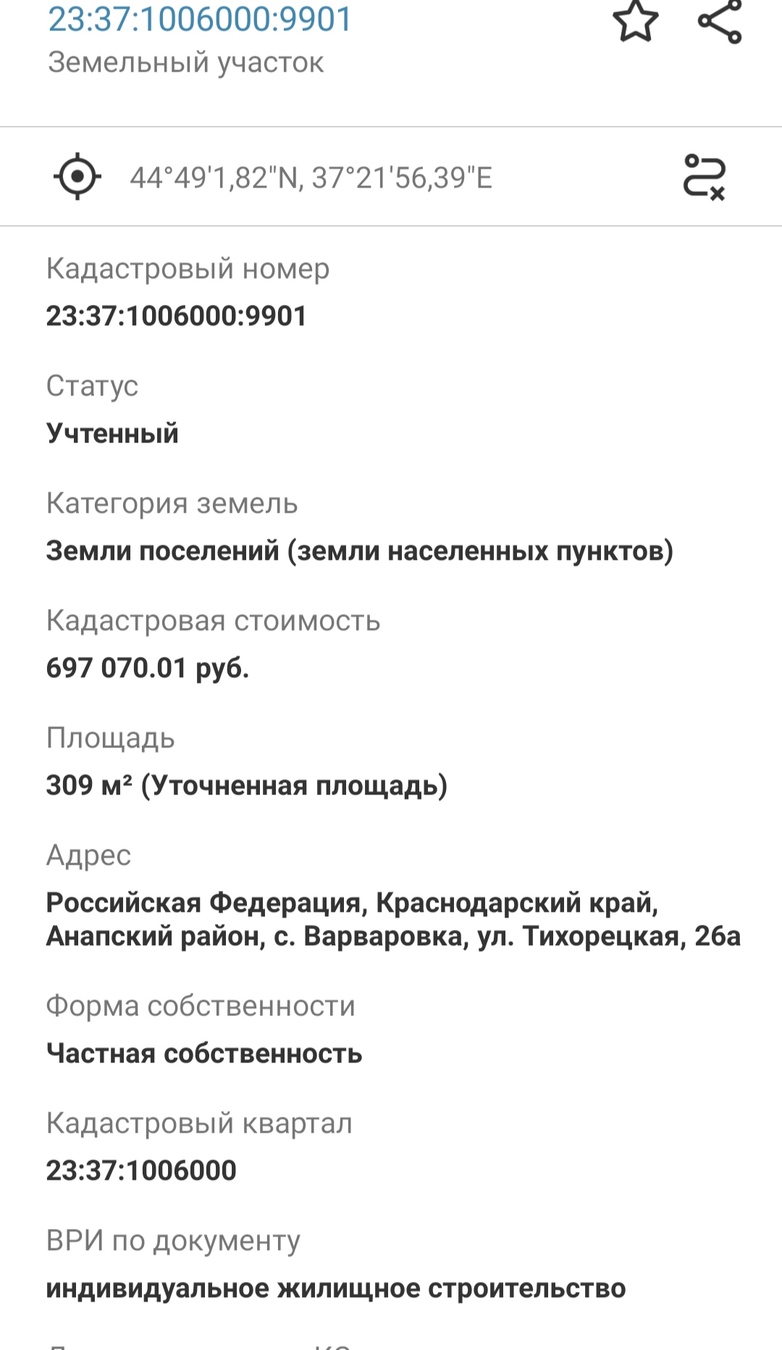
Task: Open cadastral number link 23:37:1006000:9901
Action: [201, 19]
